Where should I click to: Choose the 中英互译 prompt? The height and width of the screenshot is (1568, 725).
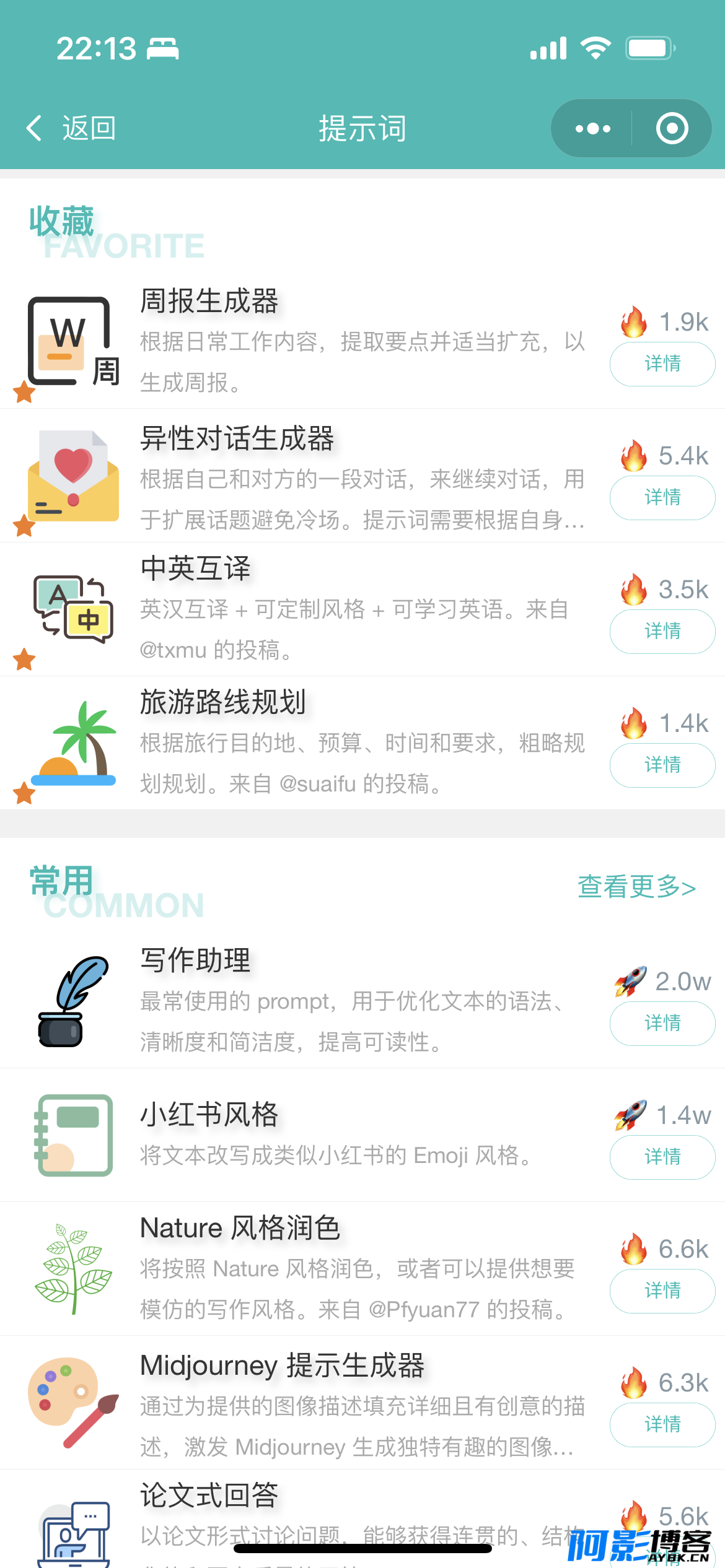pos(362,609)
